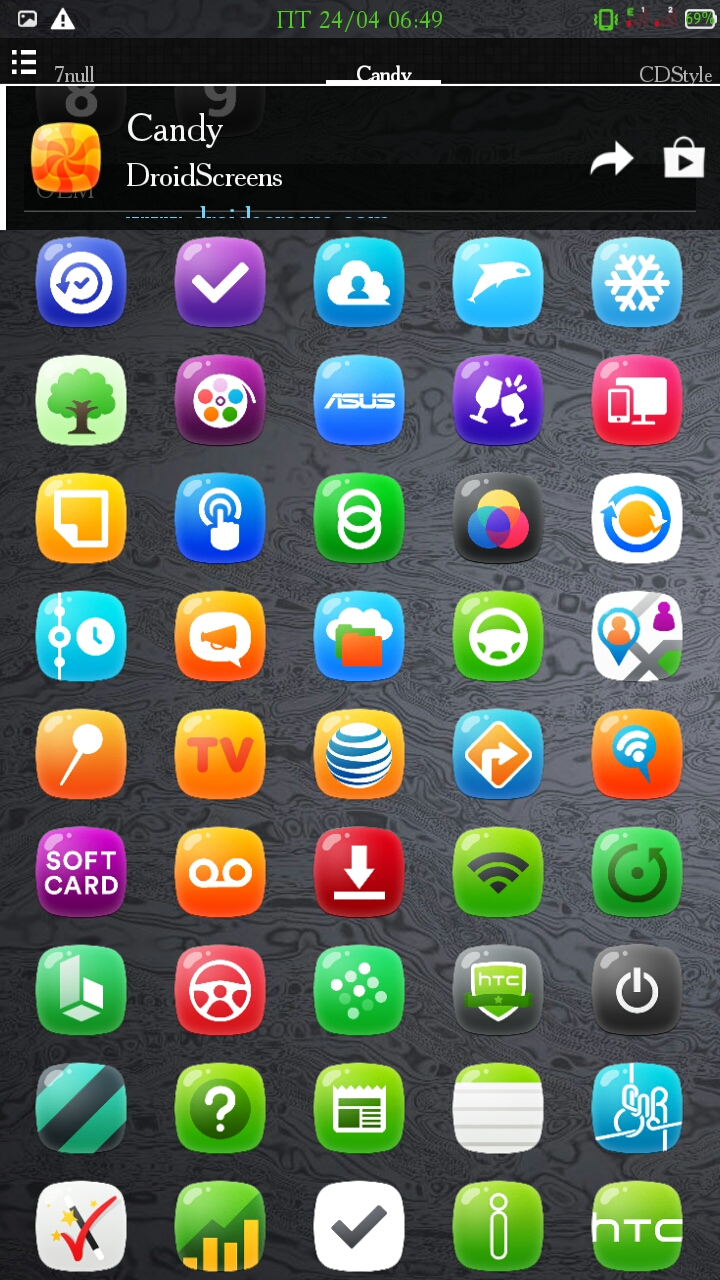Tap the share arrow on the Candy banner

tap(611, 157)
